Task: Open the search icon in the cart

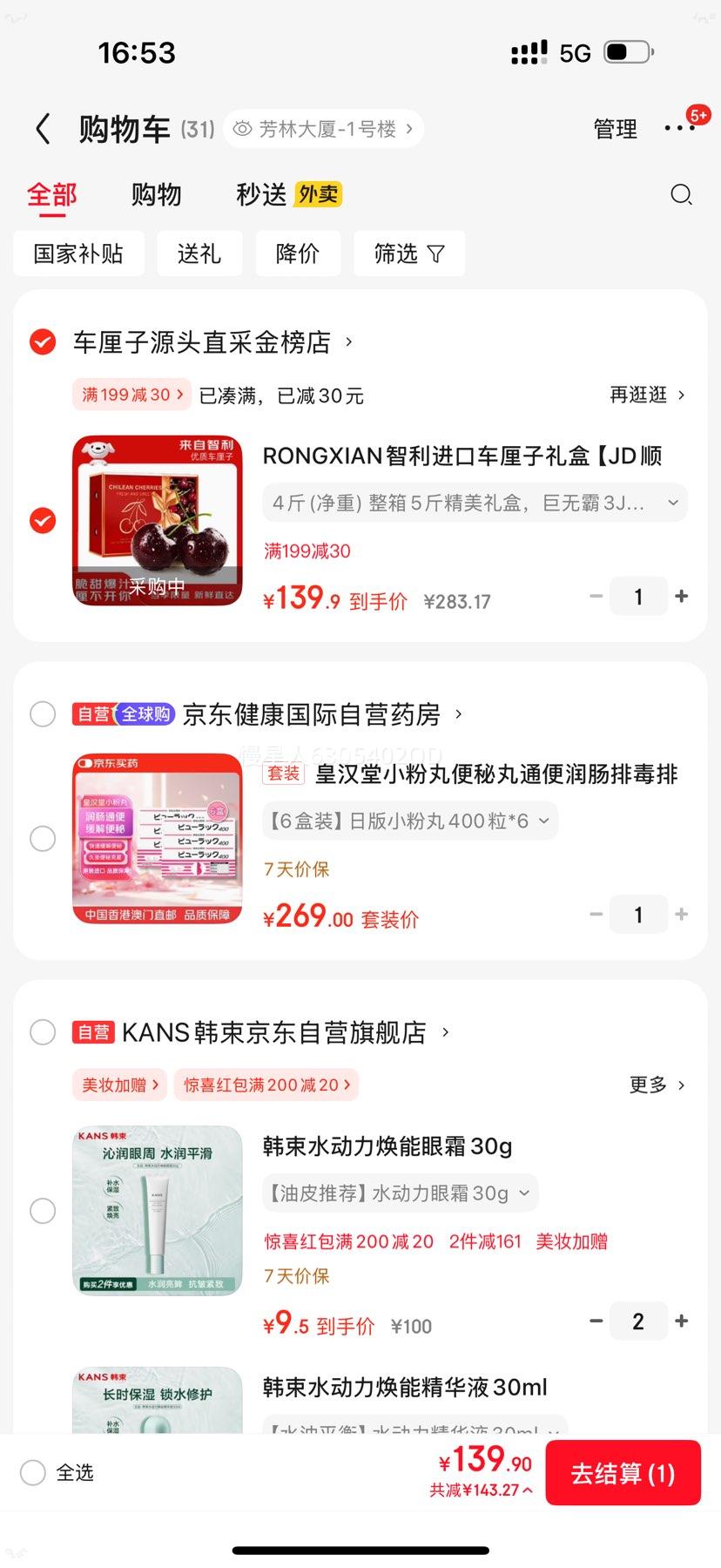Action: pyautogui.click(x=681, y=194)
